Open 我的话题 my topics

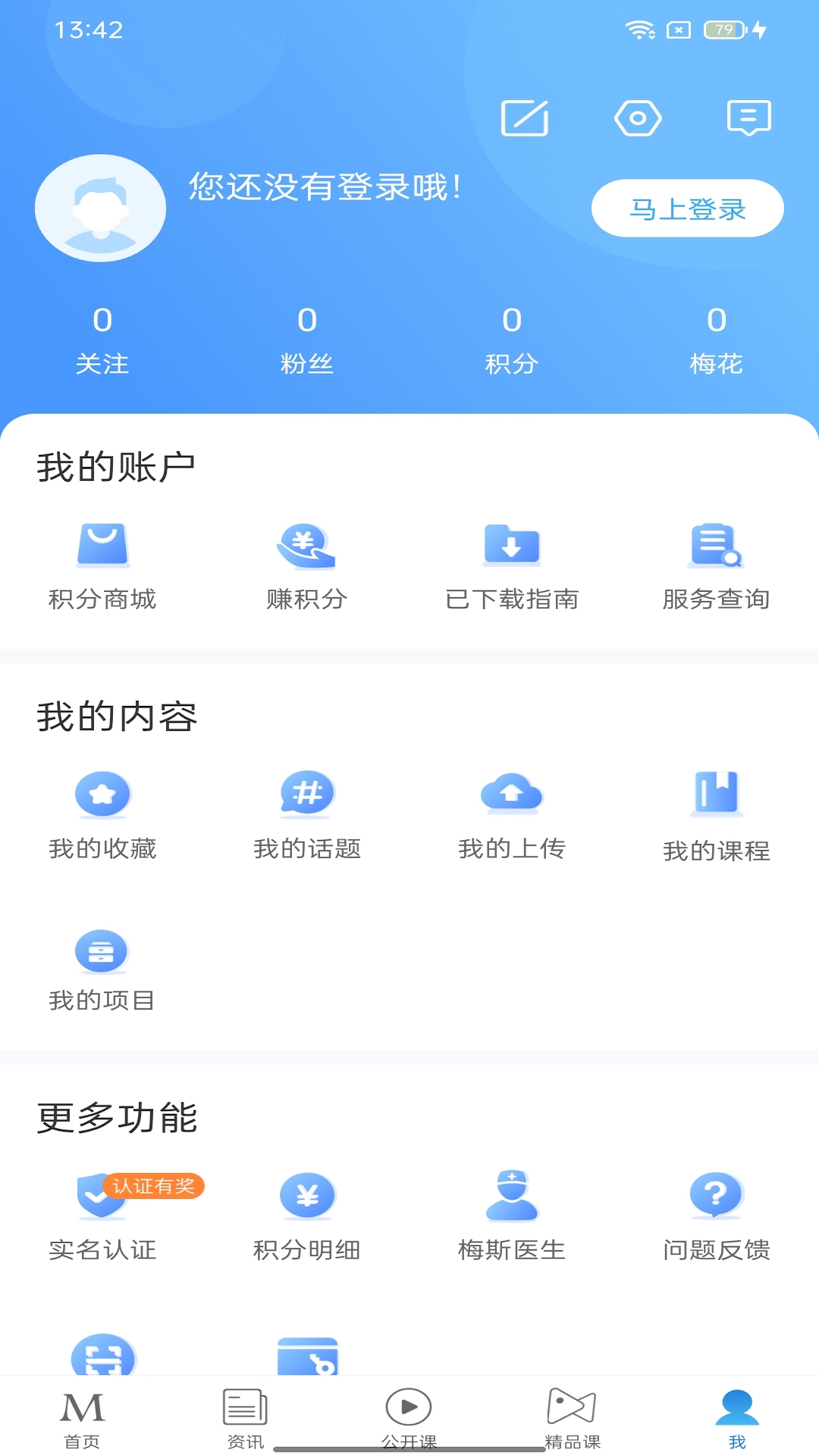306,815
